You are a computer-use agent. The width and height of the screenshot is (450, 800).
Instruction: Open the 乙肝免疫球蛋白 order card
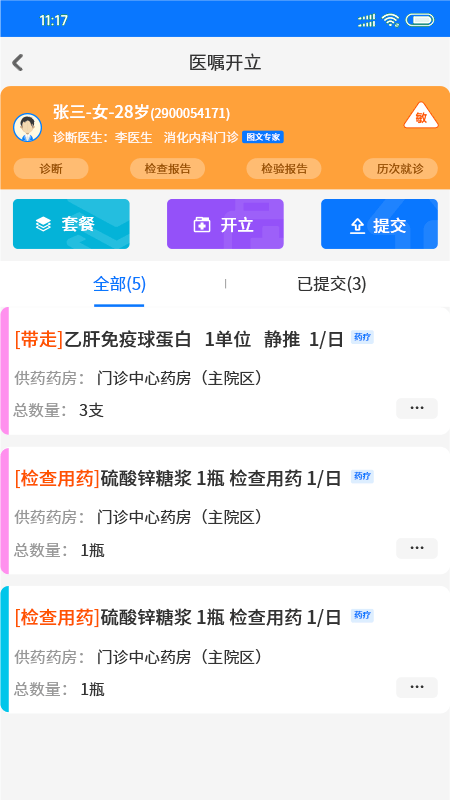(x=225, y=371)
